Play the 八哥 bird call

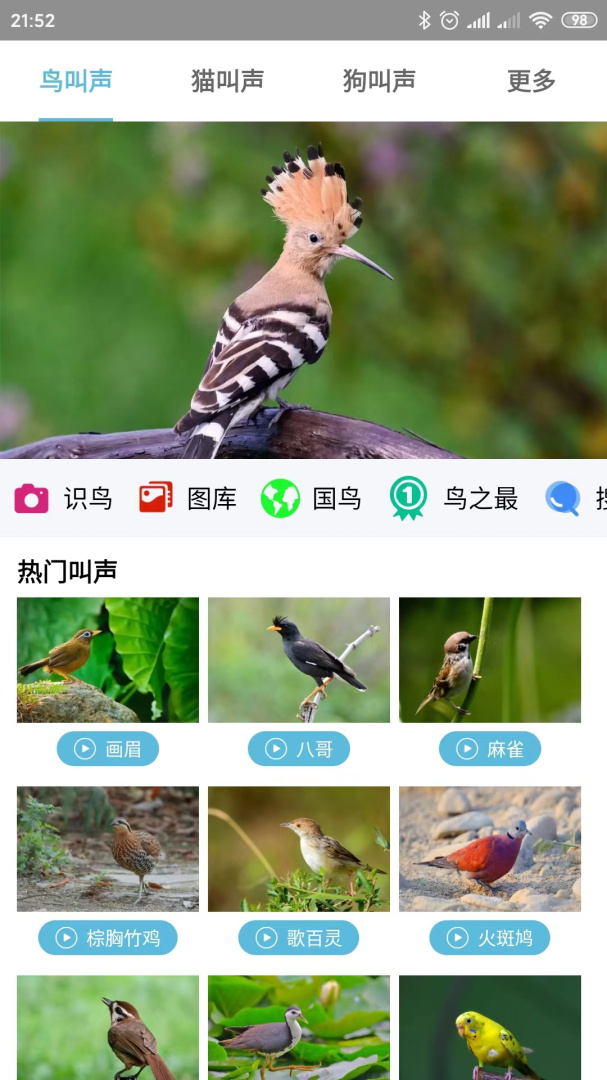tap(299, 749)
